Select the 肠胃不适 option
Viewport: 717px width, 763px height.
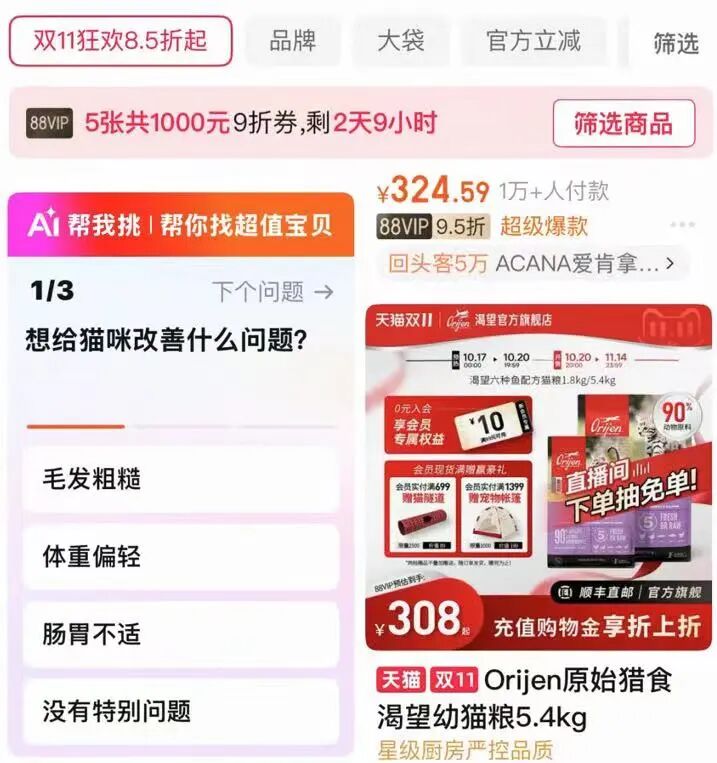180,634
